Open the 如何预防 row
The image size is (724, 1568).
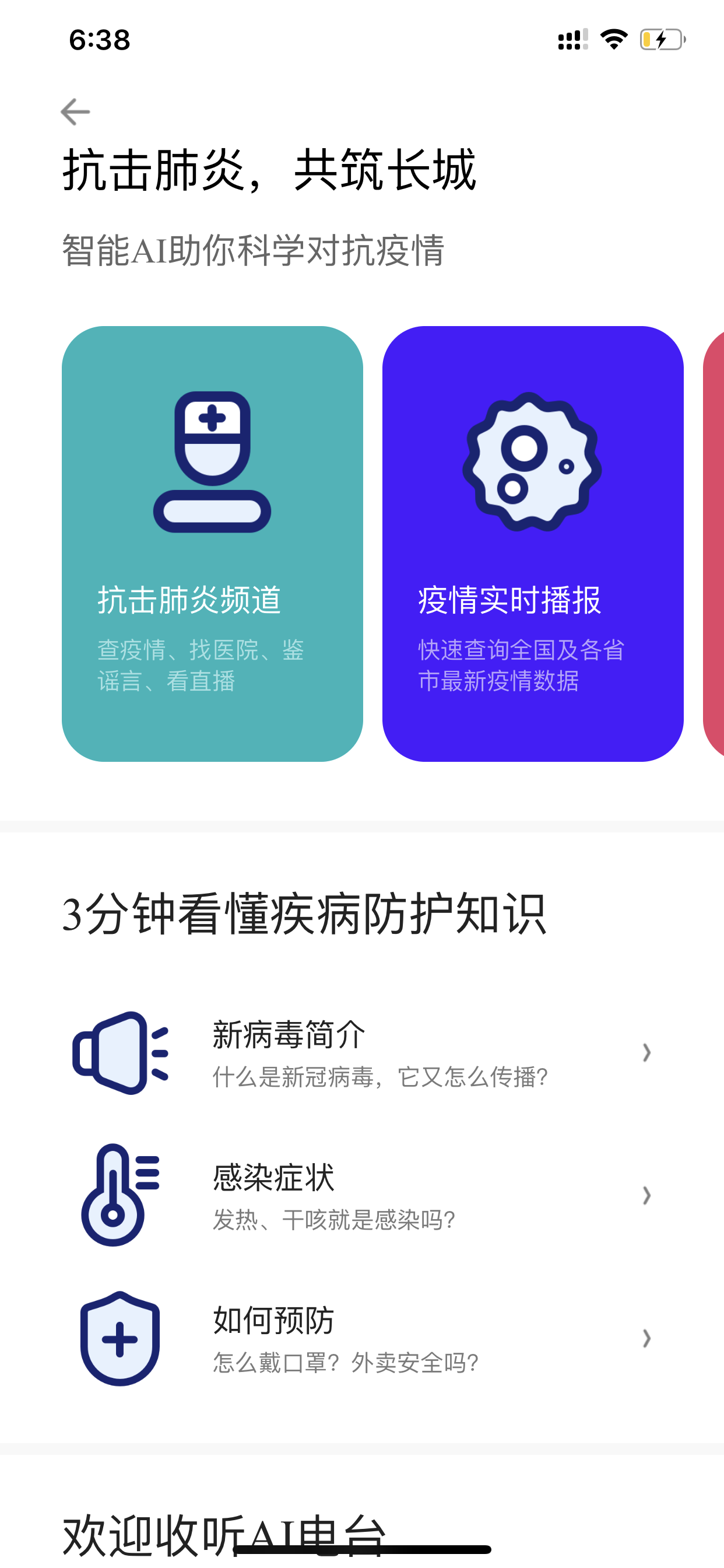click(362, 1338)
